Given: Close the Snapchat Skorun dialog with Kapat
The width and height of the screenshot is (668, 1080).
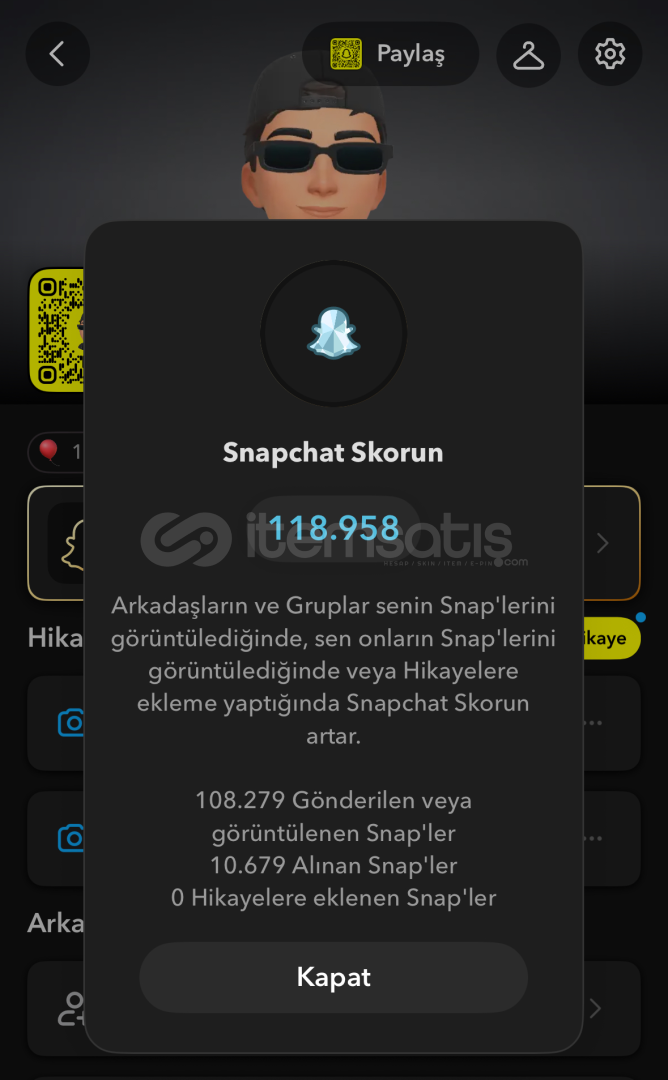Looking at the screenshot, I should pos(333,977).
